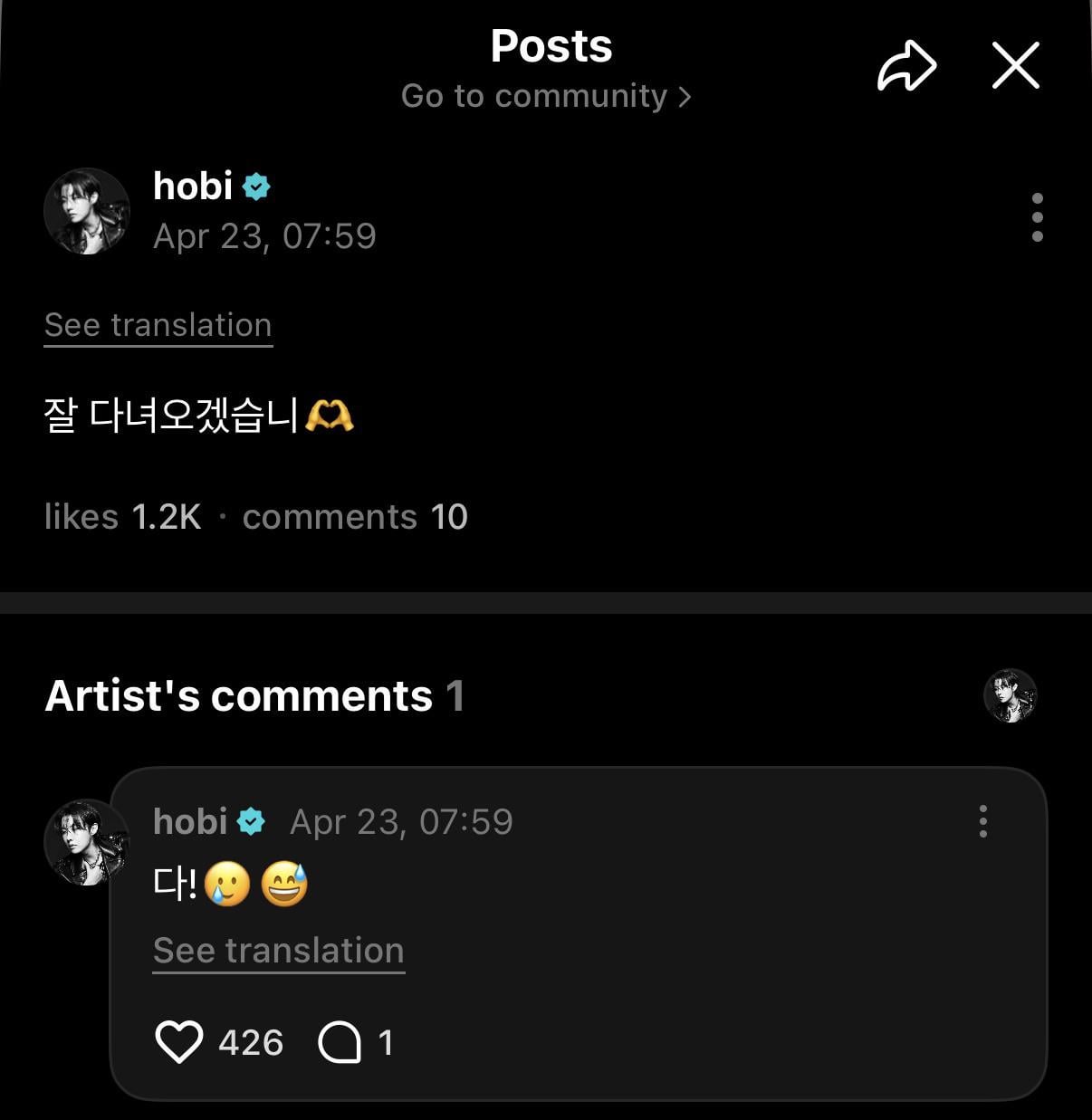Open comments by clicking comments 10

(x=355, y=516)
